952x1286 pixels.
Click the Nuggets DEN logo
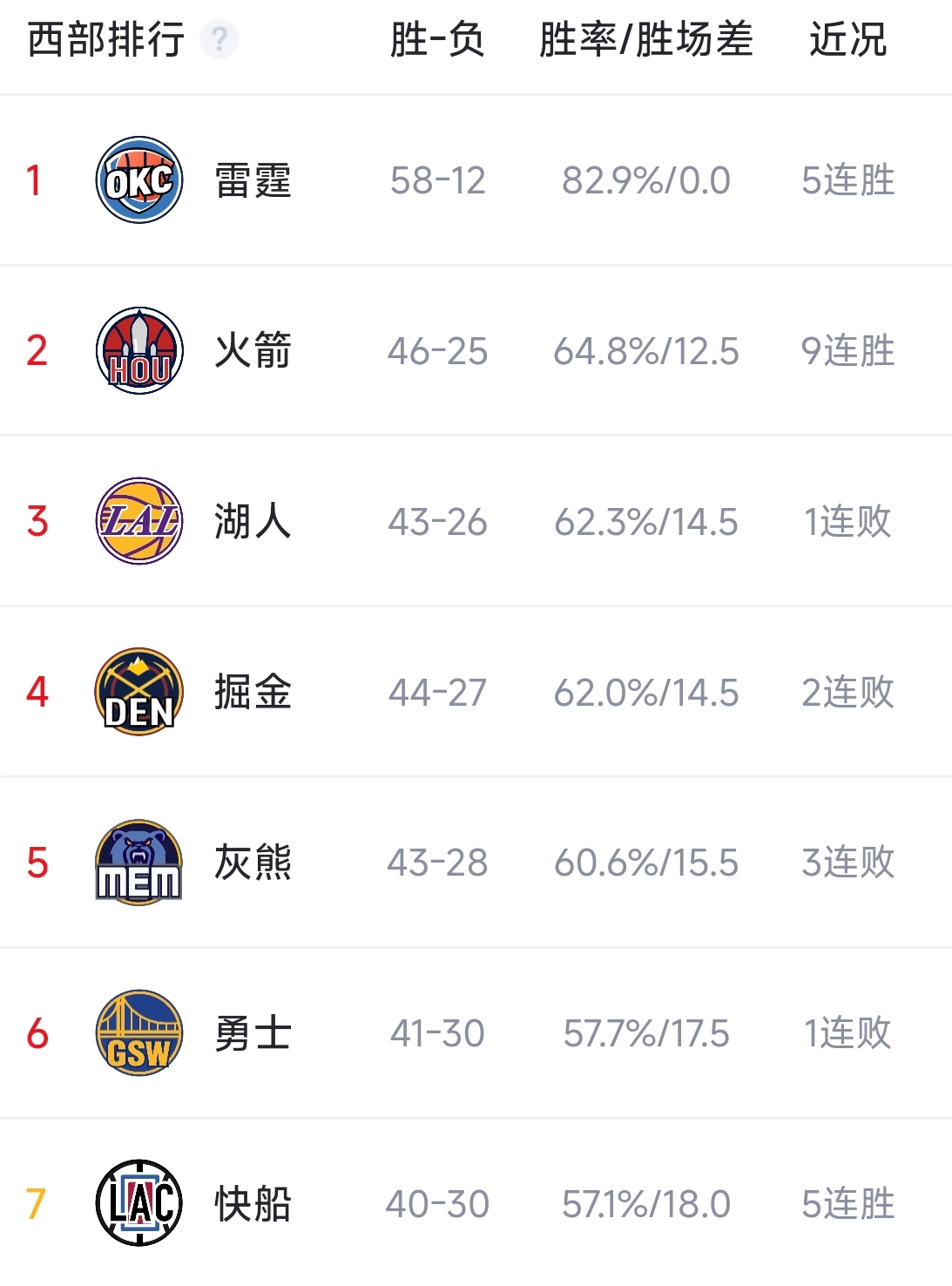pyautogui.click(x=138, y=691)
